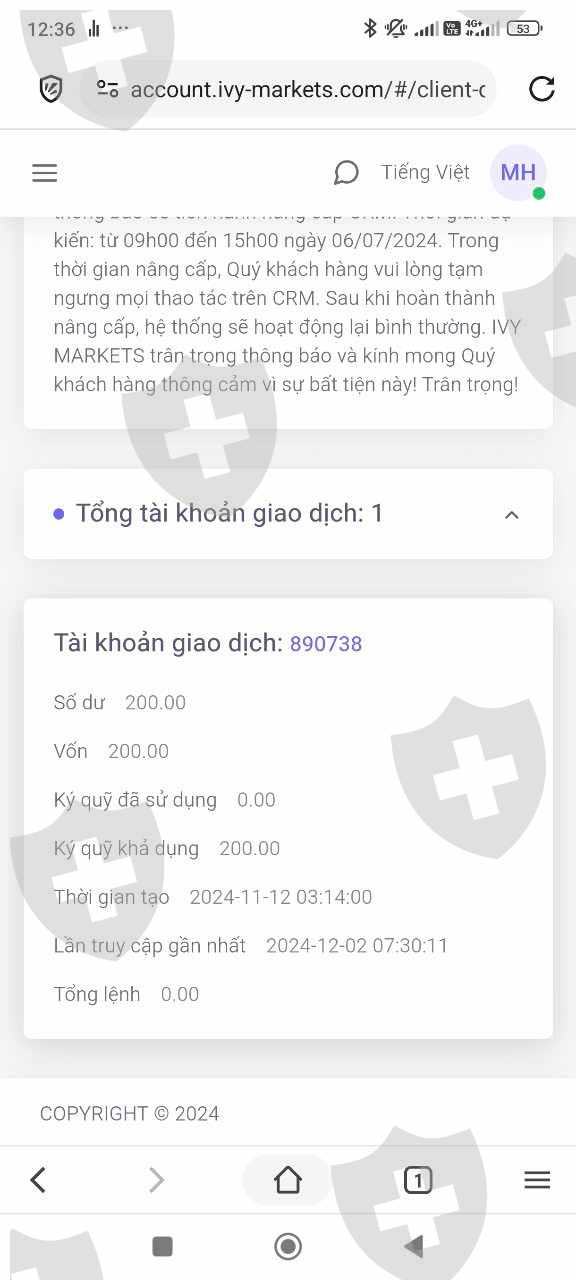
Task: Open the MH profile avatar
Action: point(518,172)
